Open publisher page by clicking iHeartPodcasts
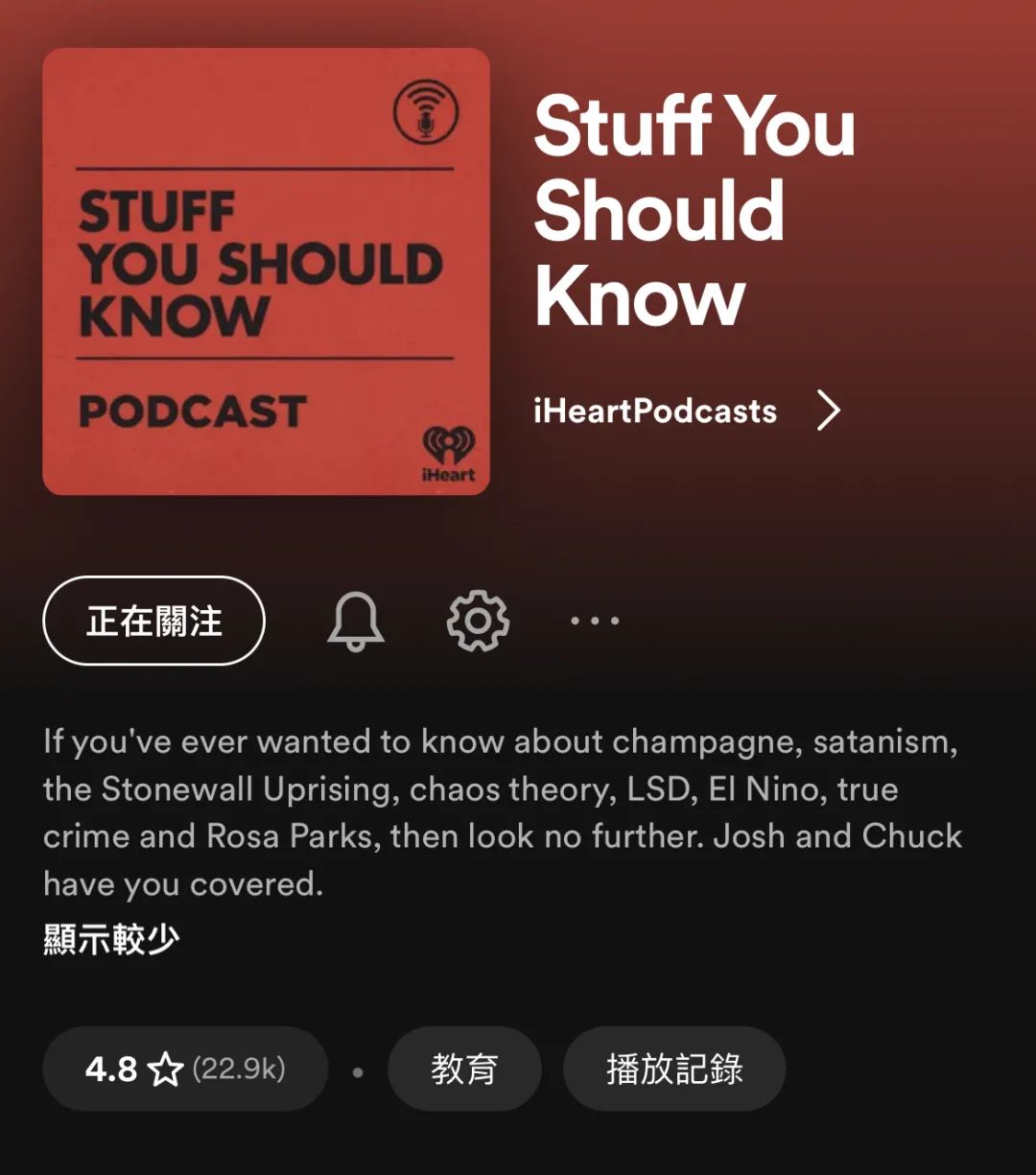The image size is (1036, 1175). [655, 411]
